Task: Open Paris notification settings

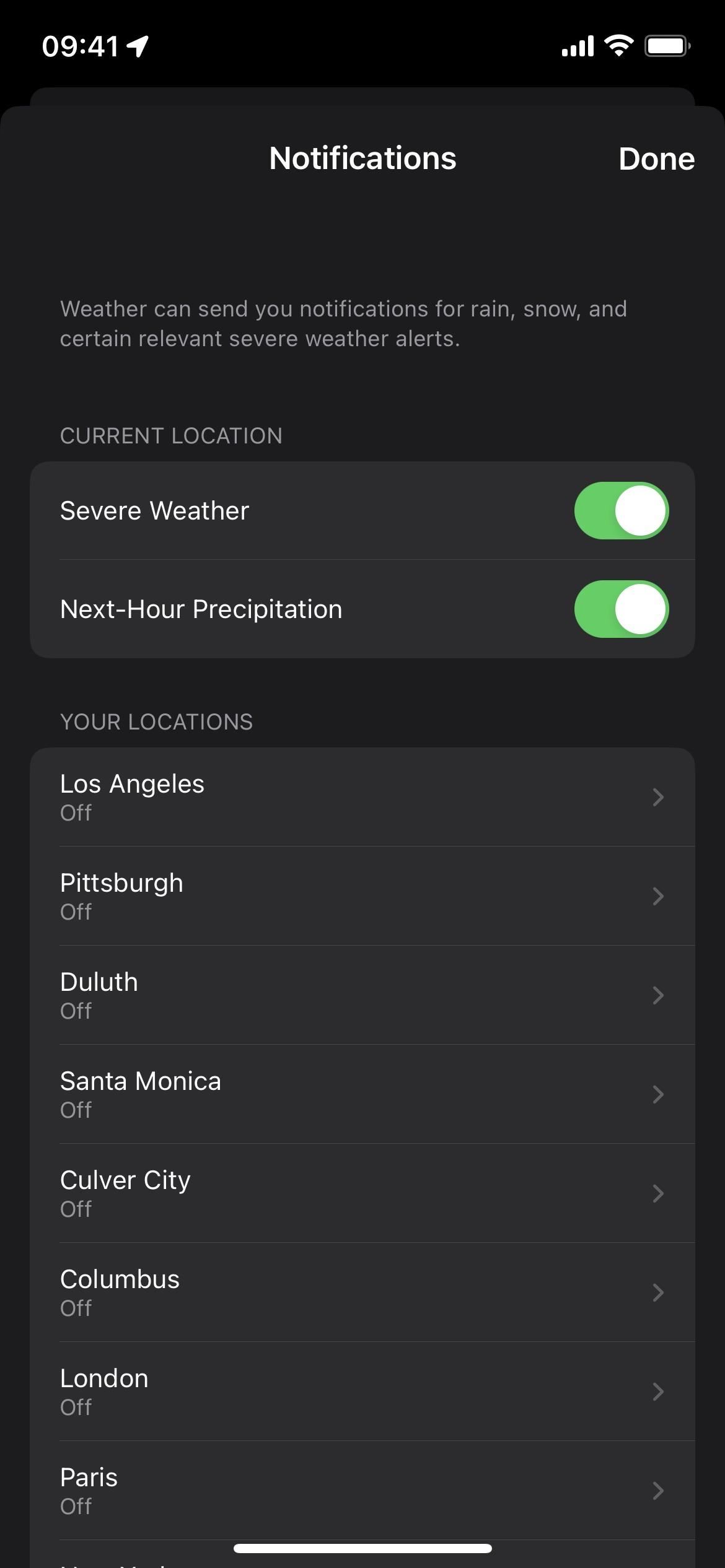Action: [362, 1491]
